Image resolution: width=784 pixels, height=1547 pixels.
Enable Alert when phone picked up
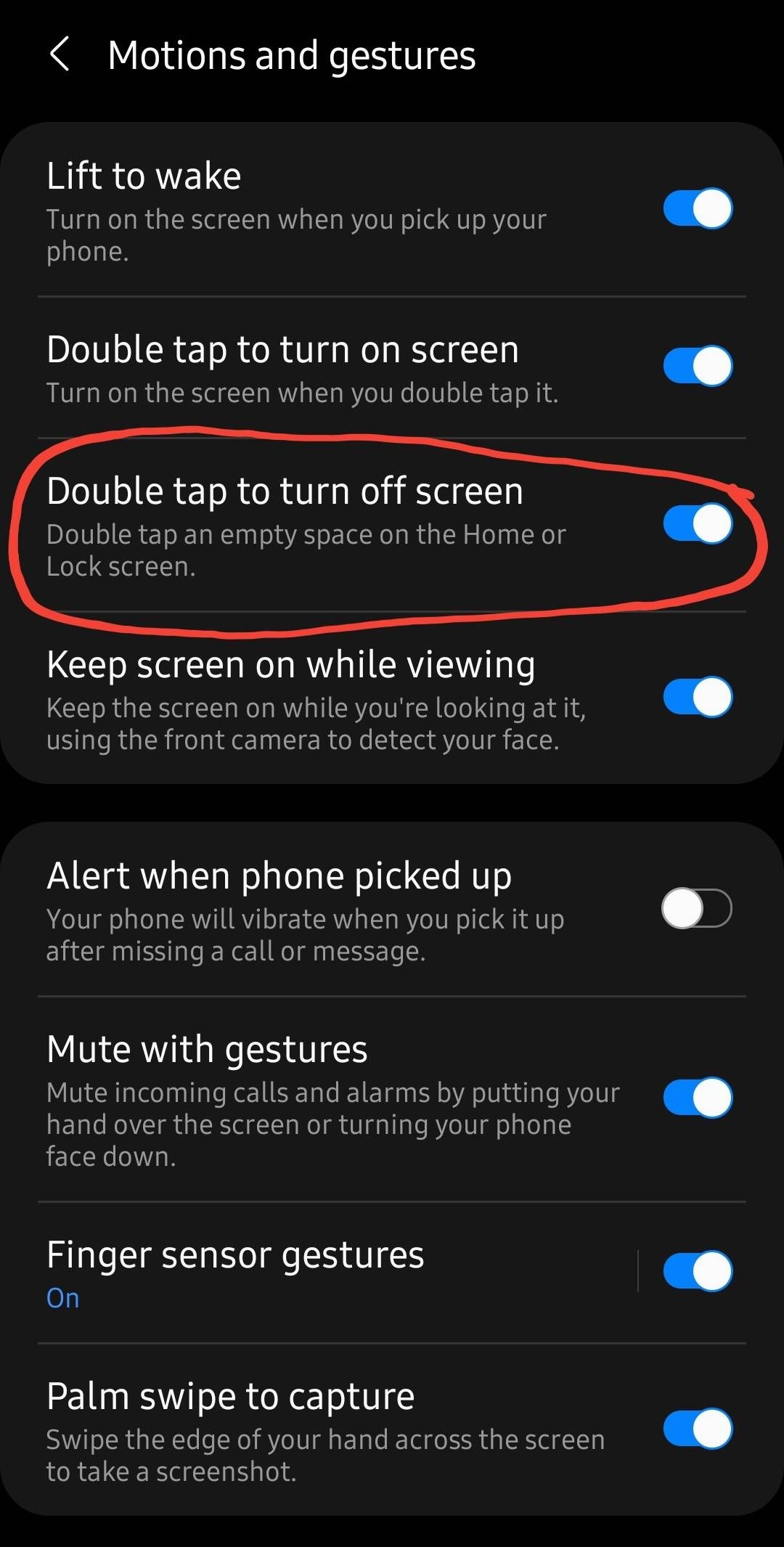pos(697,908)
